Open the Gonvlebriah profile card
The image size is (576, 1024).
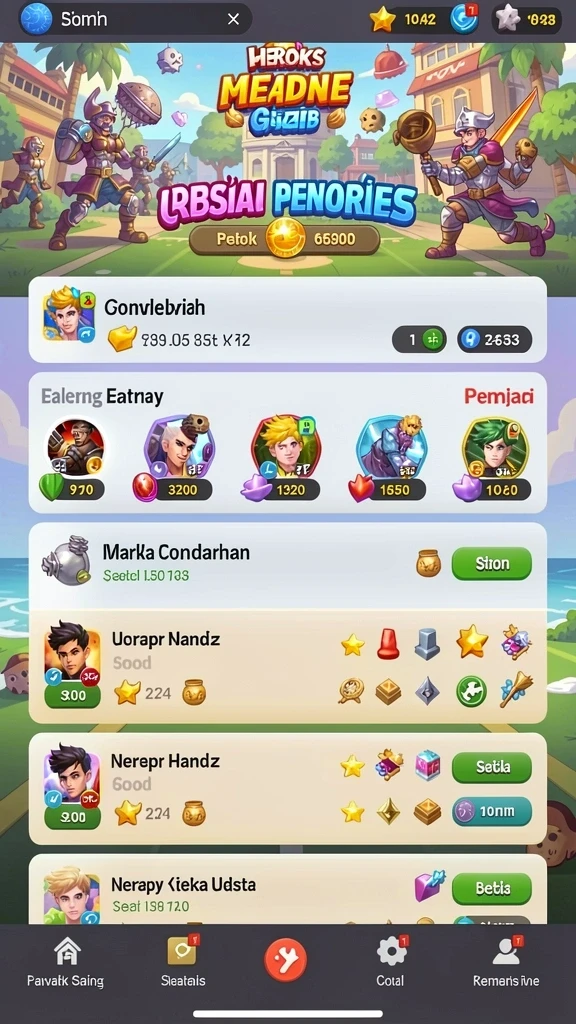(x=287, y=320)
